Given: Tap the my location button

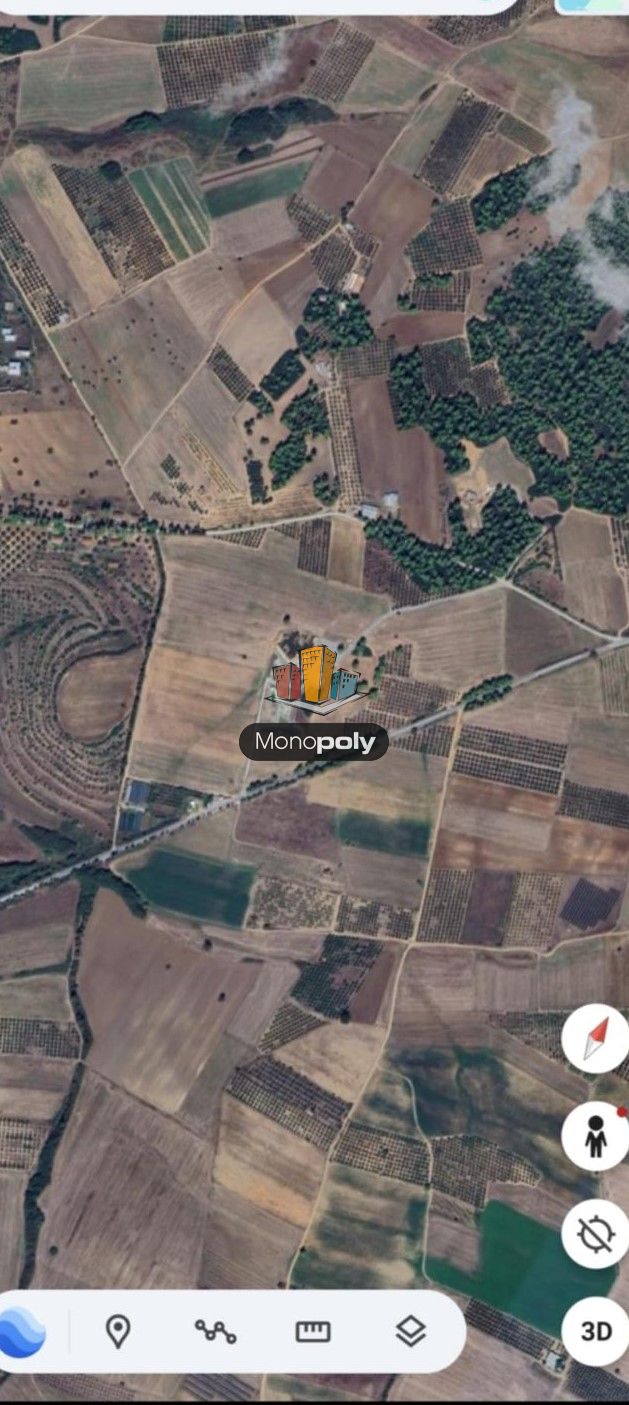Looking at the screenshot, I should (x=596, y=1235).
